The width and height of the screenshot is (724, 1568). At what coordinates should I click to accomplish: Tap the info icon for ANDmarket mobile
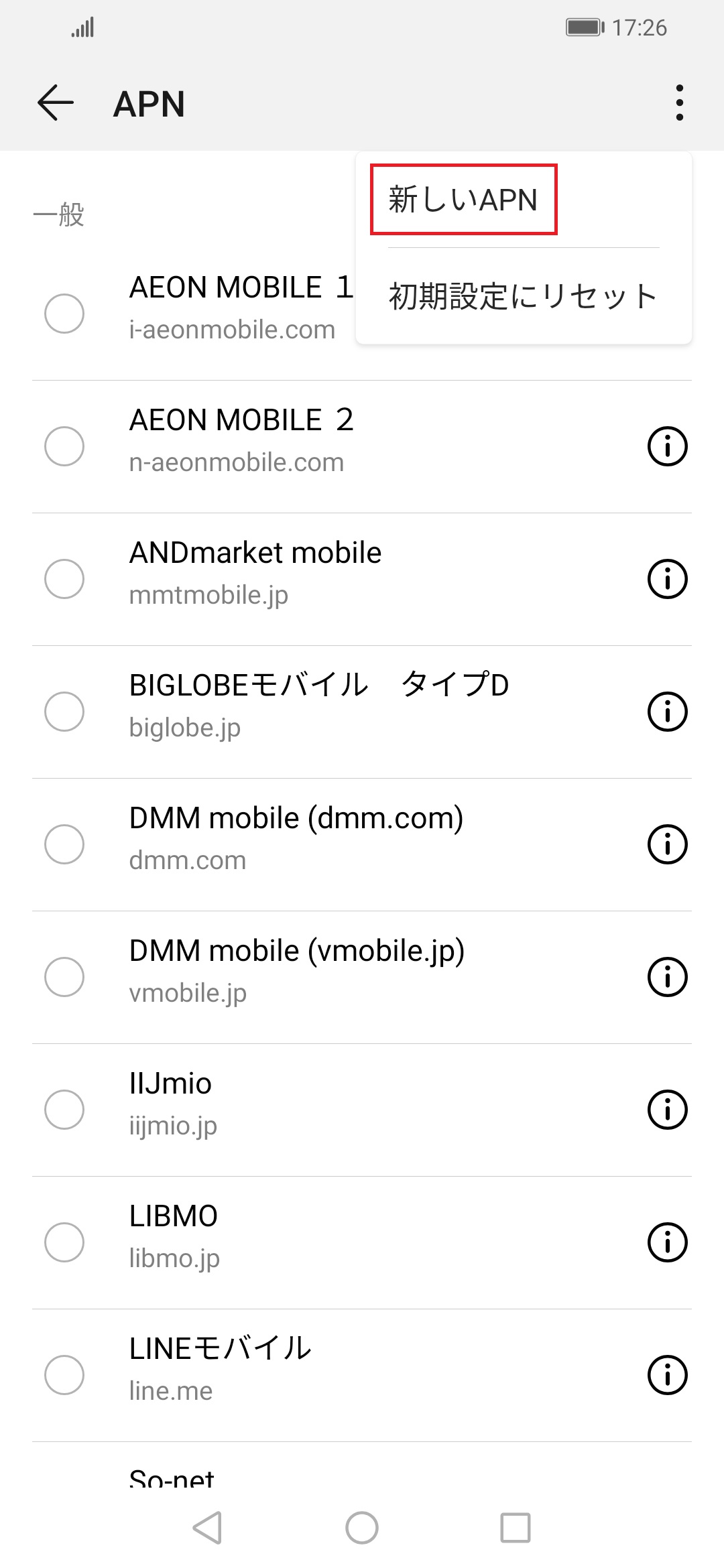(x=666, y=577)
